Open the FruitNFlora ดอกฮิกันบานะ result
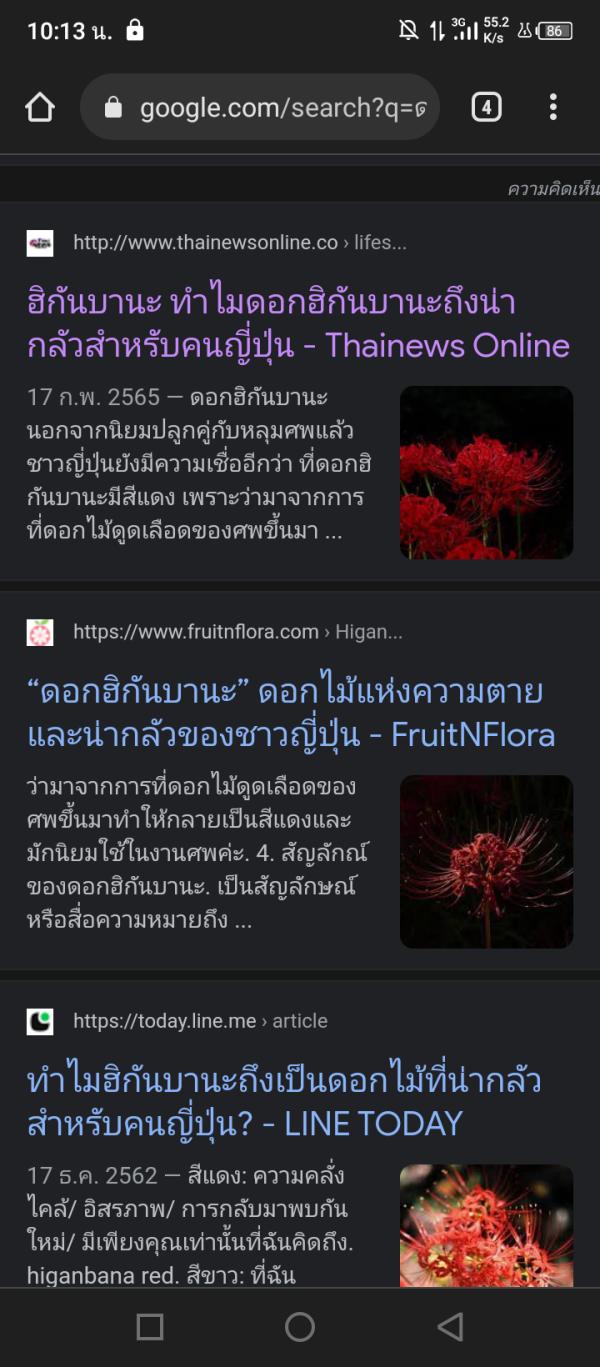Viewport: 600px width, 1367px height. pyautogui.click(x=290, y=712)
